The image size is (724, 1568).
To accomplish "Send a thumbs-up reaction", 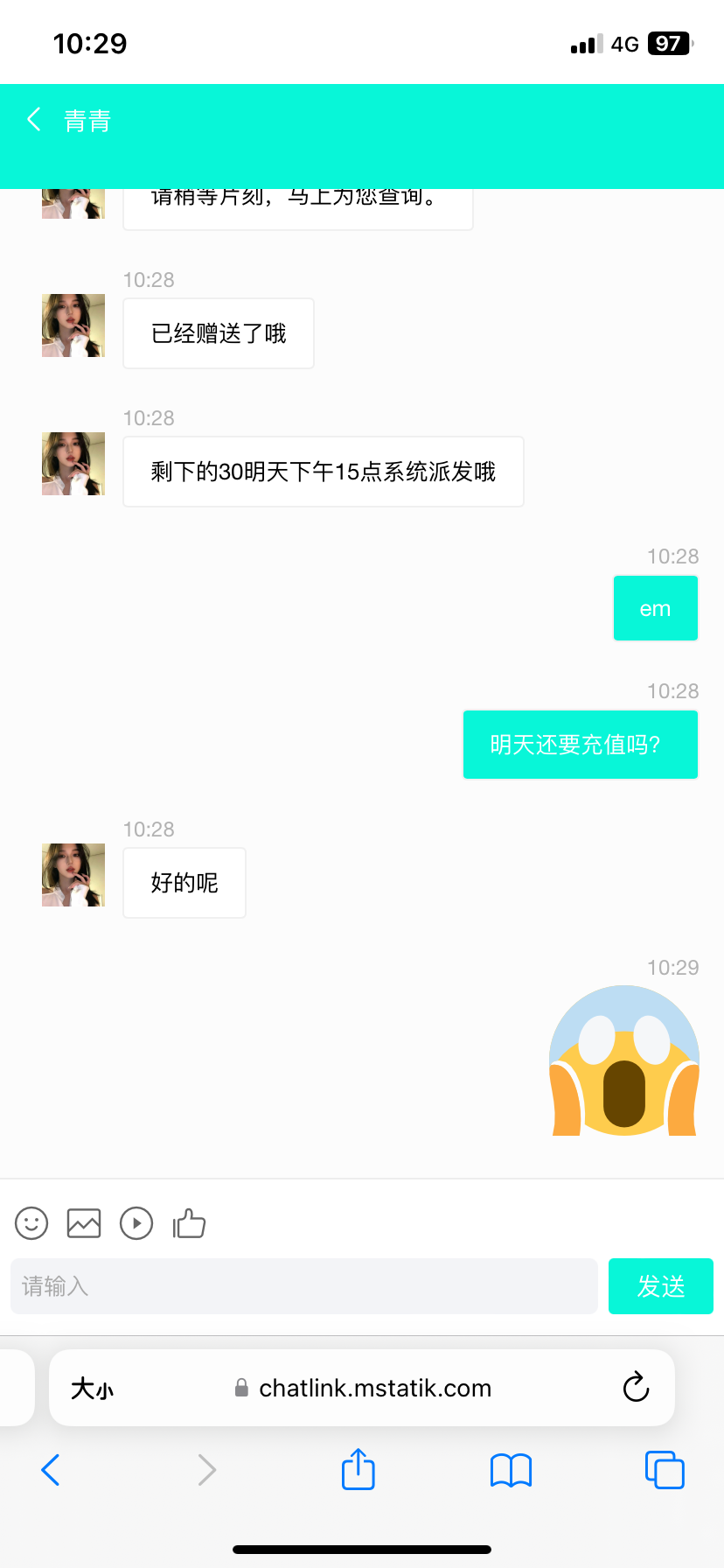I will tap(189, 1223).
